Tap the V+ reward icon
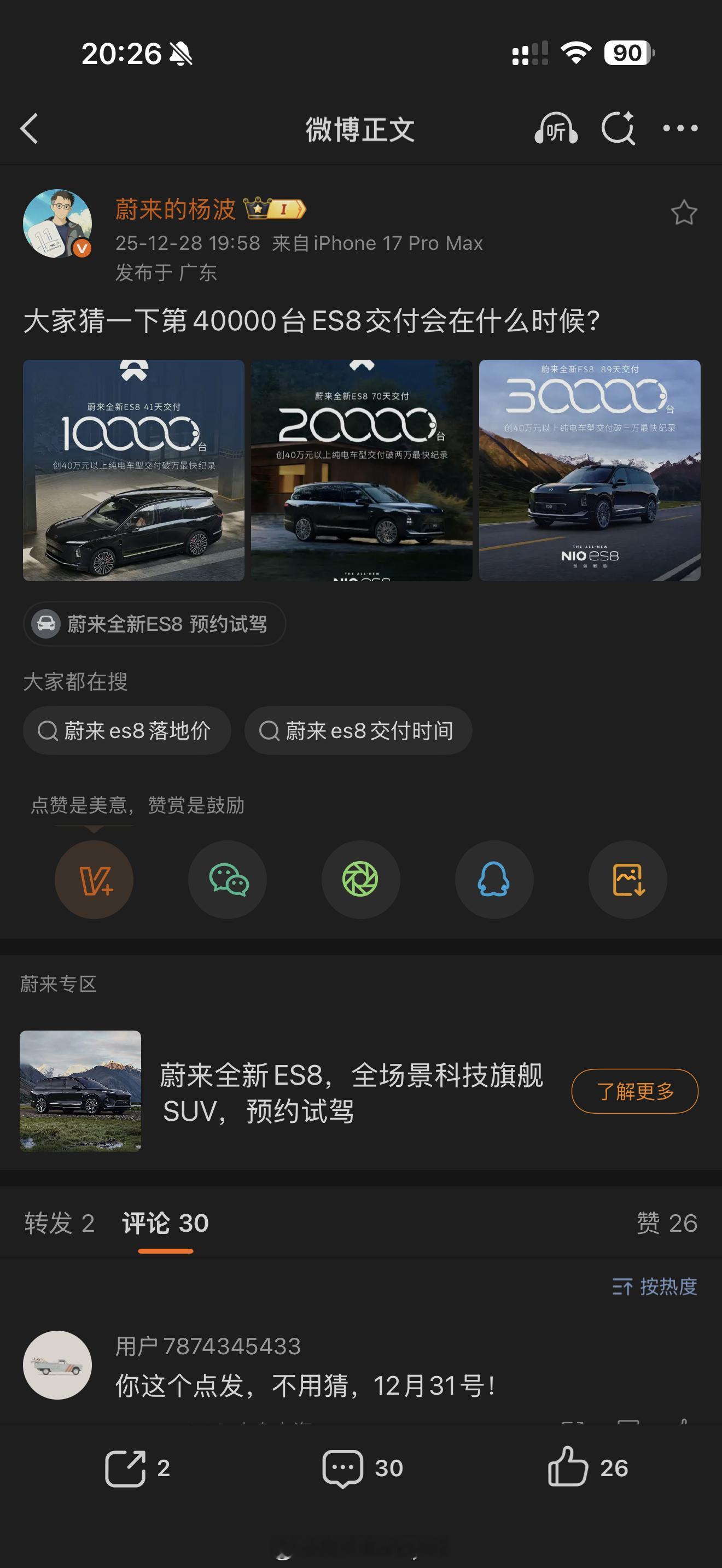Image resolution: width=722 pixels, height=1568 pixels. click(94, 880)
